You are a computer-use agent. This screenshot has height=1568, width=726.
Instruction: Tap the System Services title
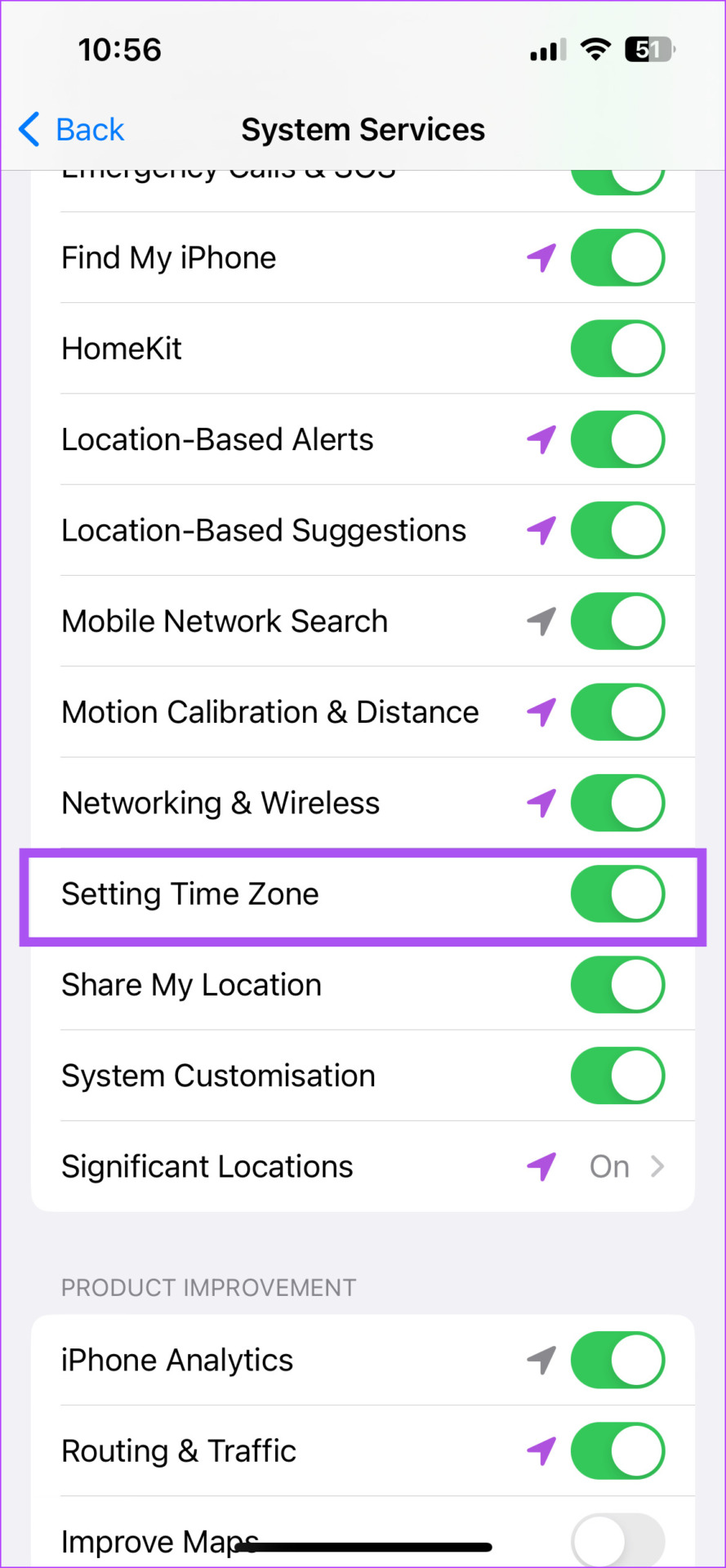[x=363, y=129]
